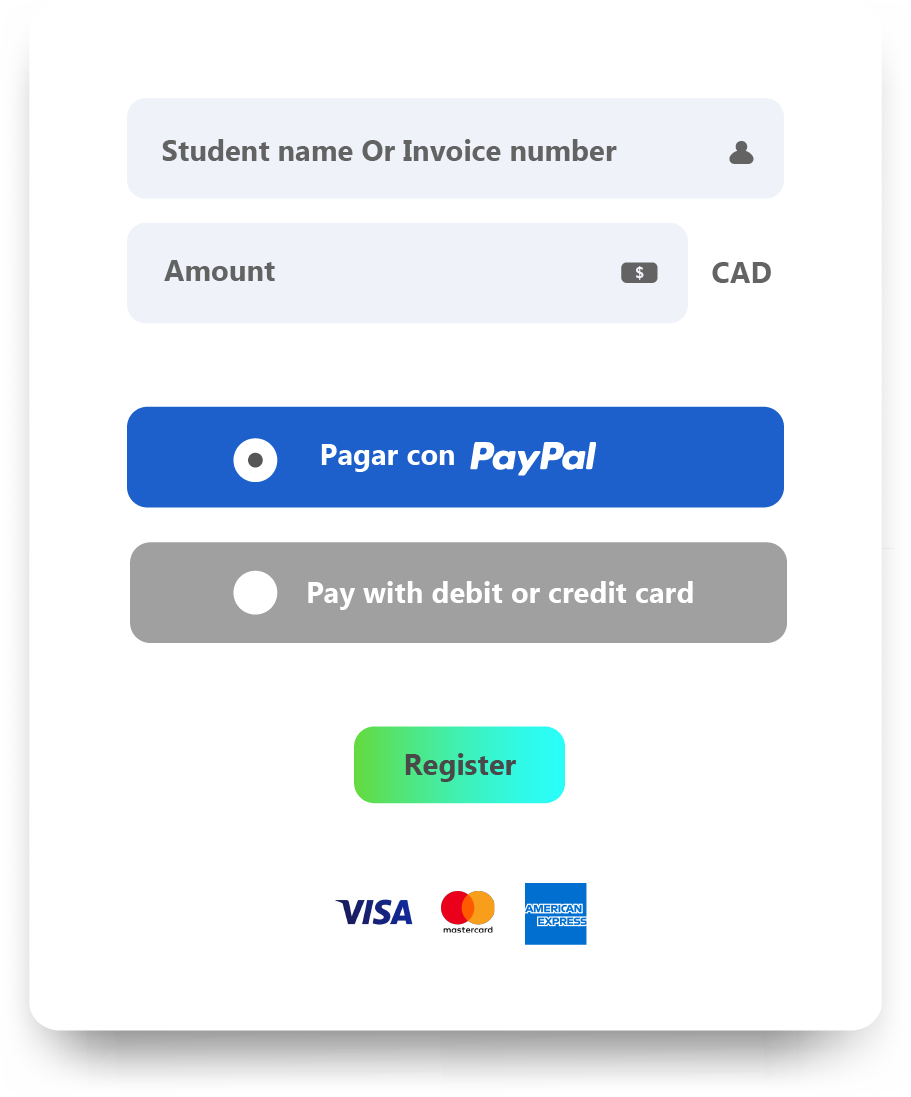Tap the Register button
This screenshot has width=911, height=1097.
[459, 765]
